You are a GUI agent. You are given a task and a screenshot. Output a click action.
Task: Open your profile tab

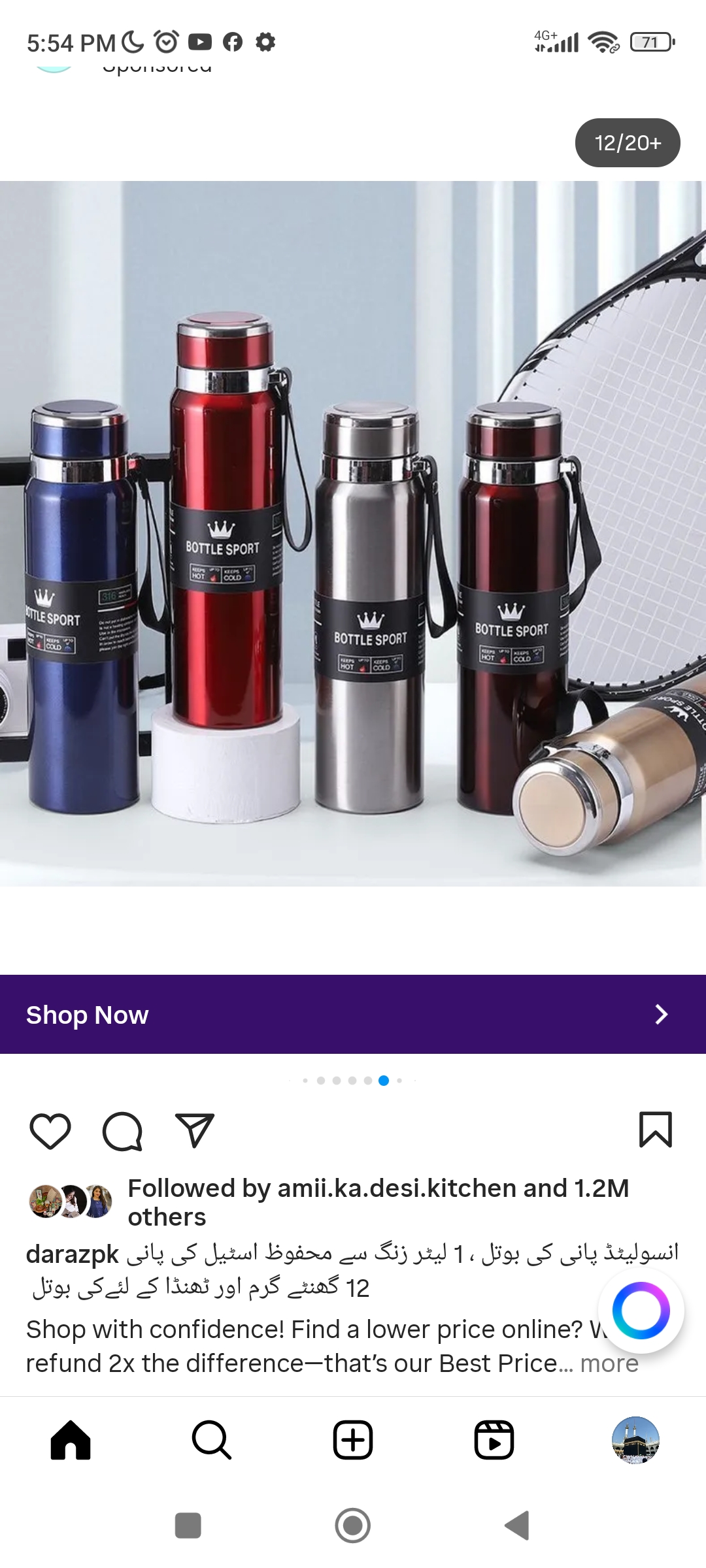(x=635, y=1440)
